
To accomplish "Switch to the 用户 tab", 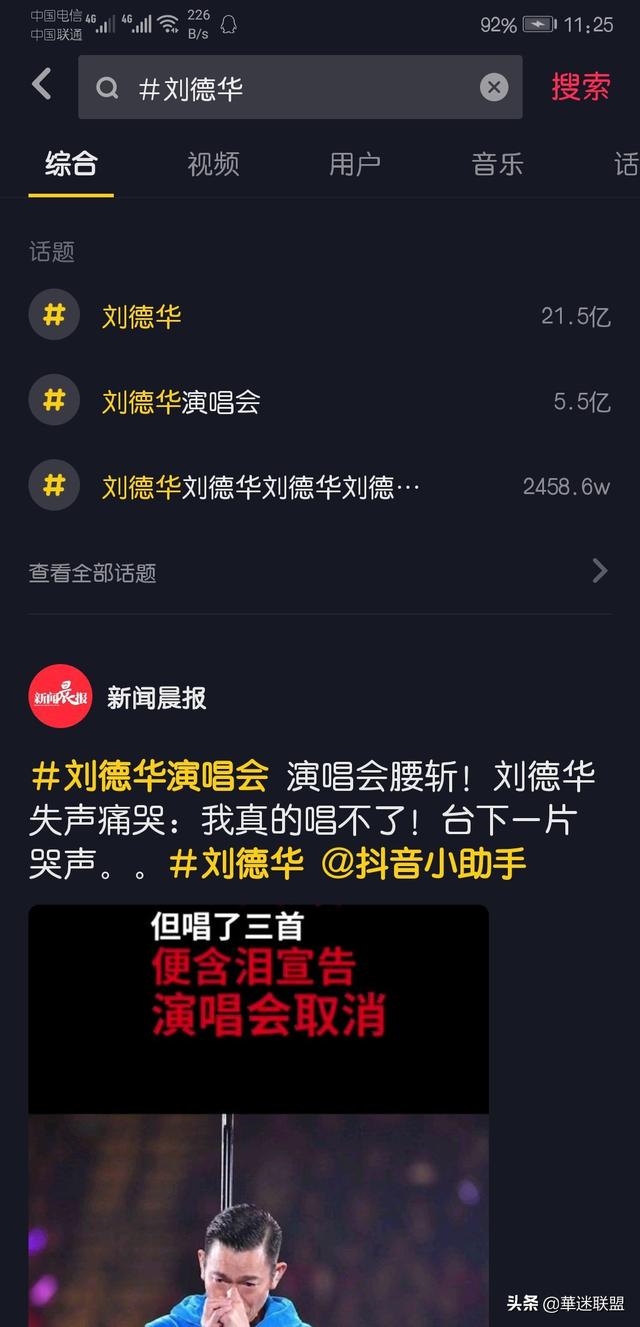I will point(355,164).
